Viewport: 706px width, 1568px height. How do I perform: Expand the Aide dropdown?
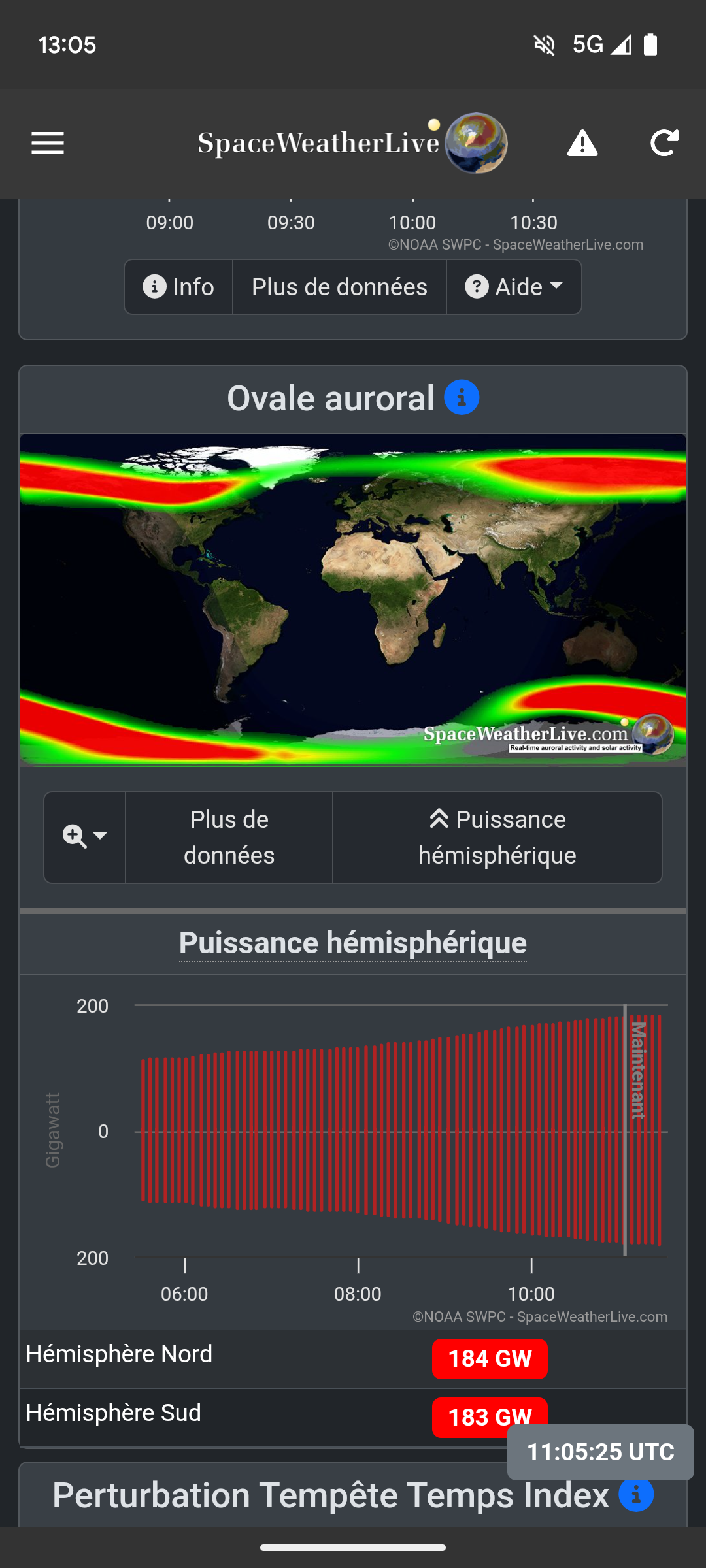pos(514,287)
